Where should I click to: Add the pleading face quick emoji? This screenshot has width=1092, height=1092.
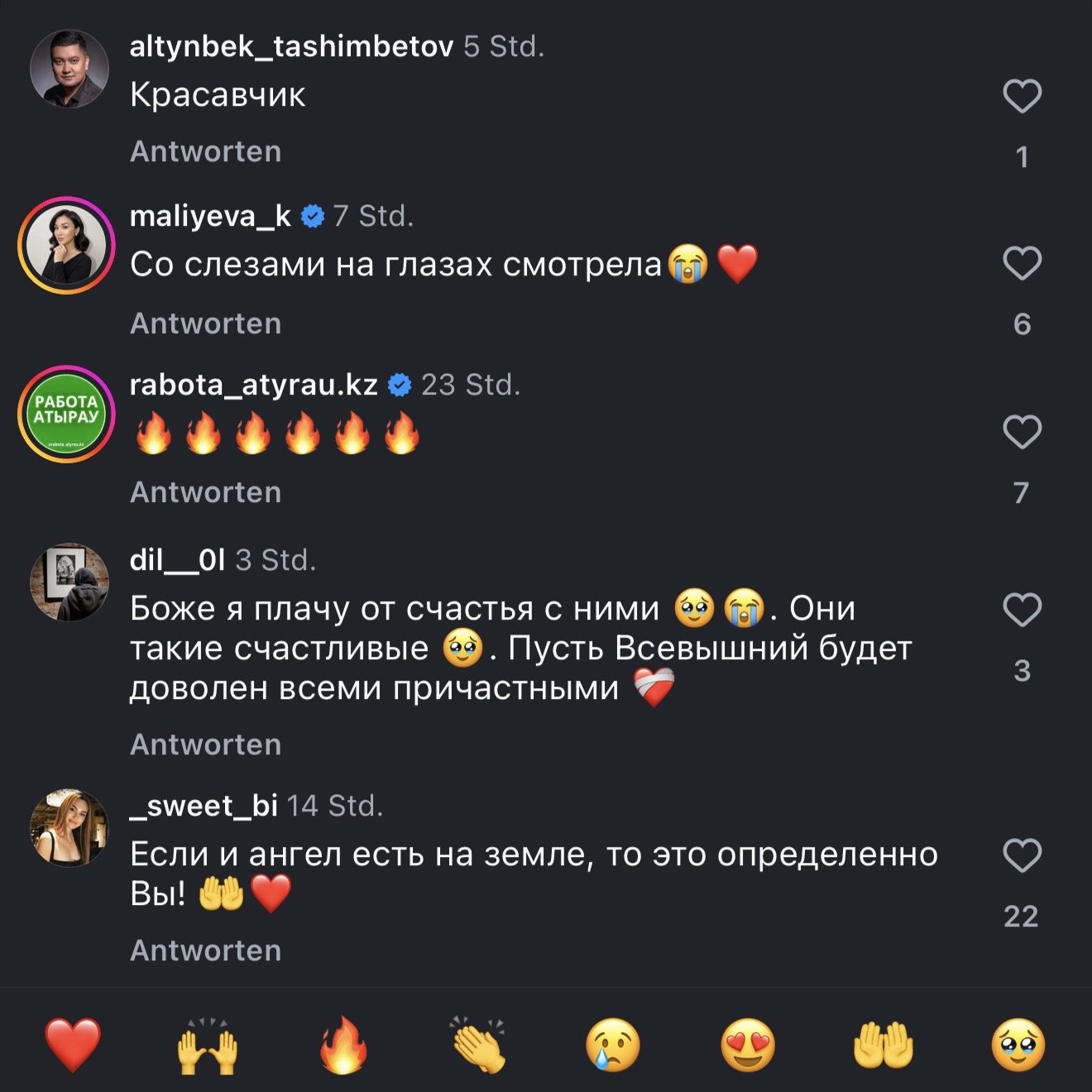pos(1018,1045)
